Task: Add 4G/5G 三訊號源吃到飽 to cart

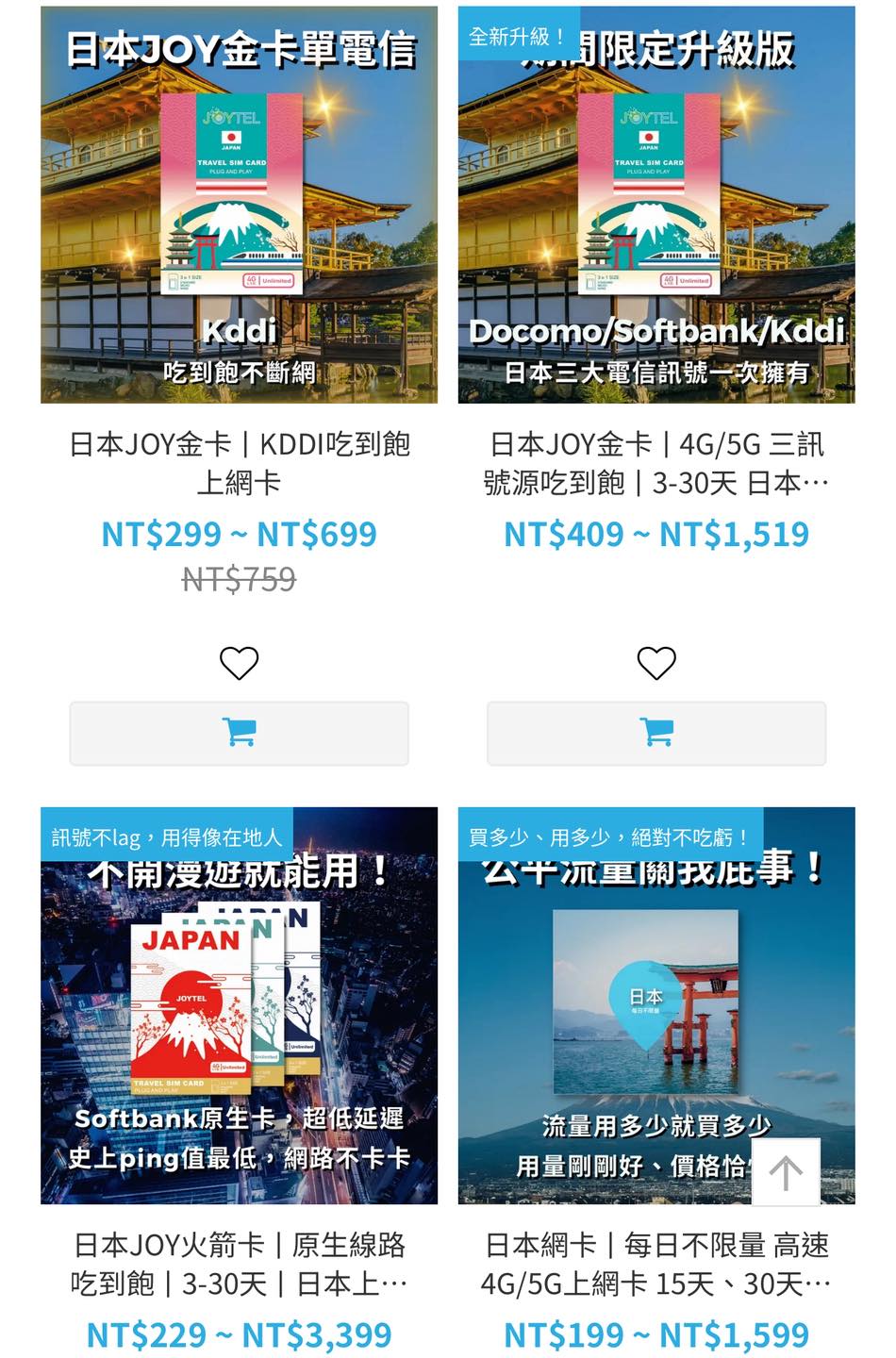Action: [656, 733]
